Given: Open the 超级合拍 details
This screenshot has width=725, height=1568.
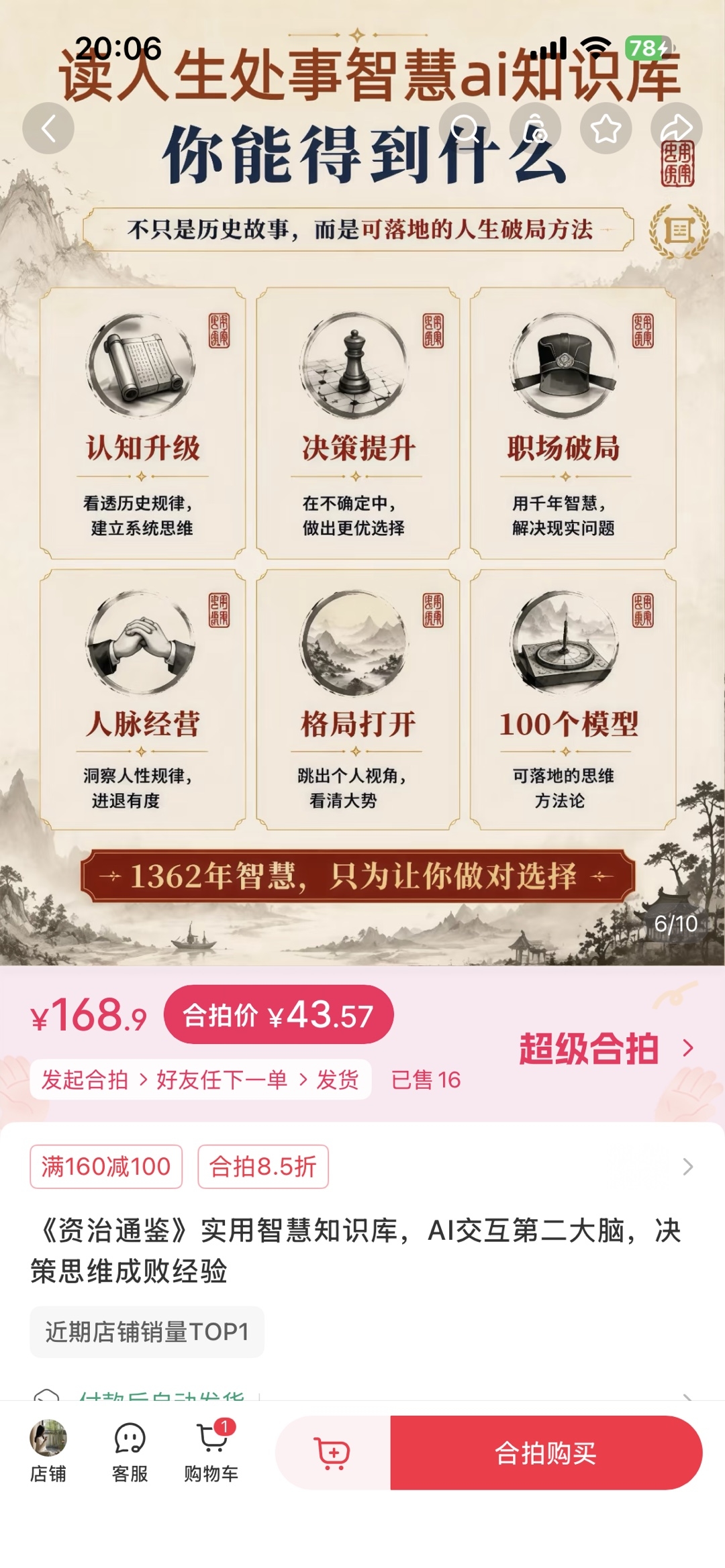Looking at the screenshot, I should [x=606, y=1049].
